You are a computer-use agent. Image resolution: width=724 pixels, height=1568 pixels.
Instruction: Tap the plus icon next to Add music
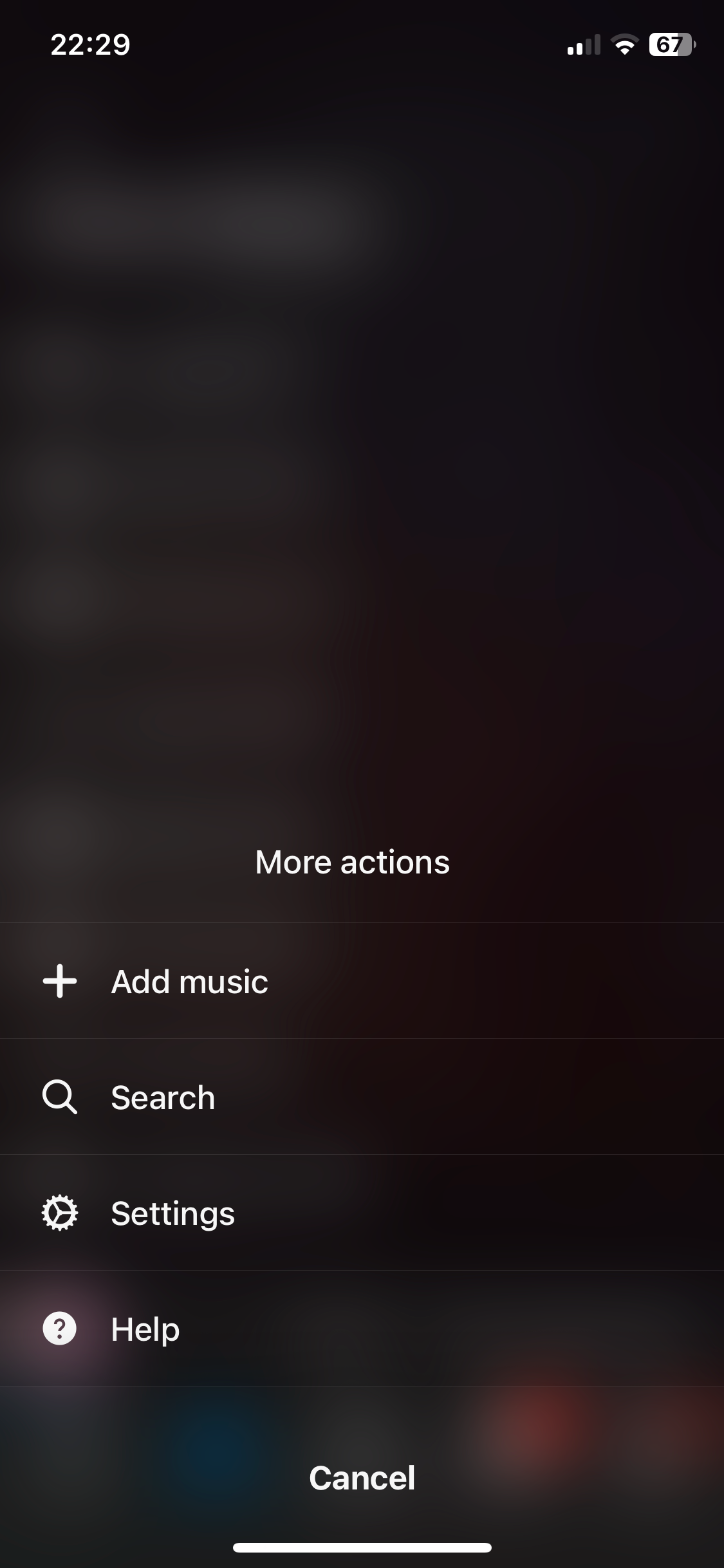tap(59, 982)
